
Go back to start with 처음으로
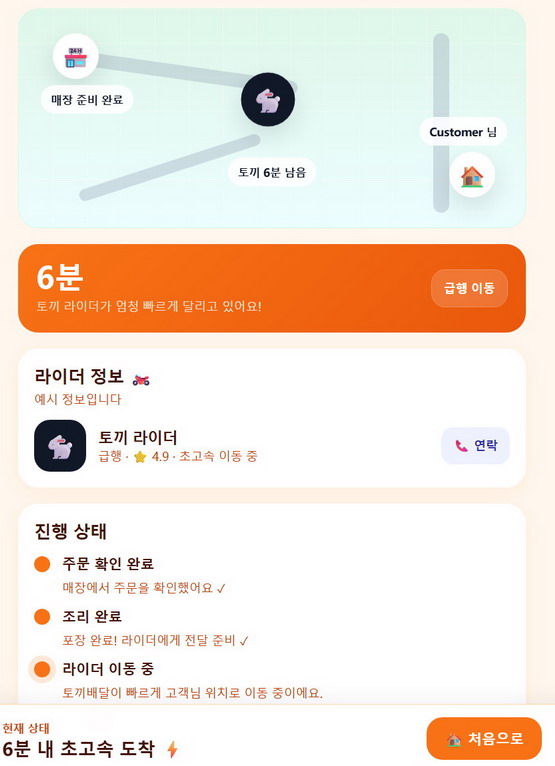pyautogui.click(x=484, y=738)
